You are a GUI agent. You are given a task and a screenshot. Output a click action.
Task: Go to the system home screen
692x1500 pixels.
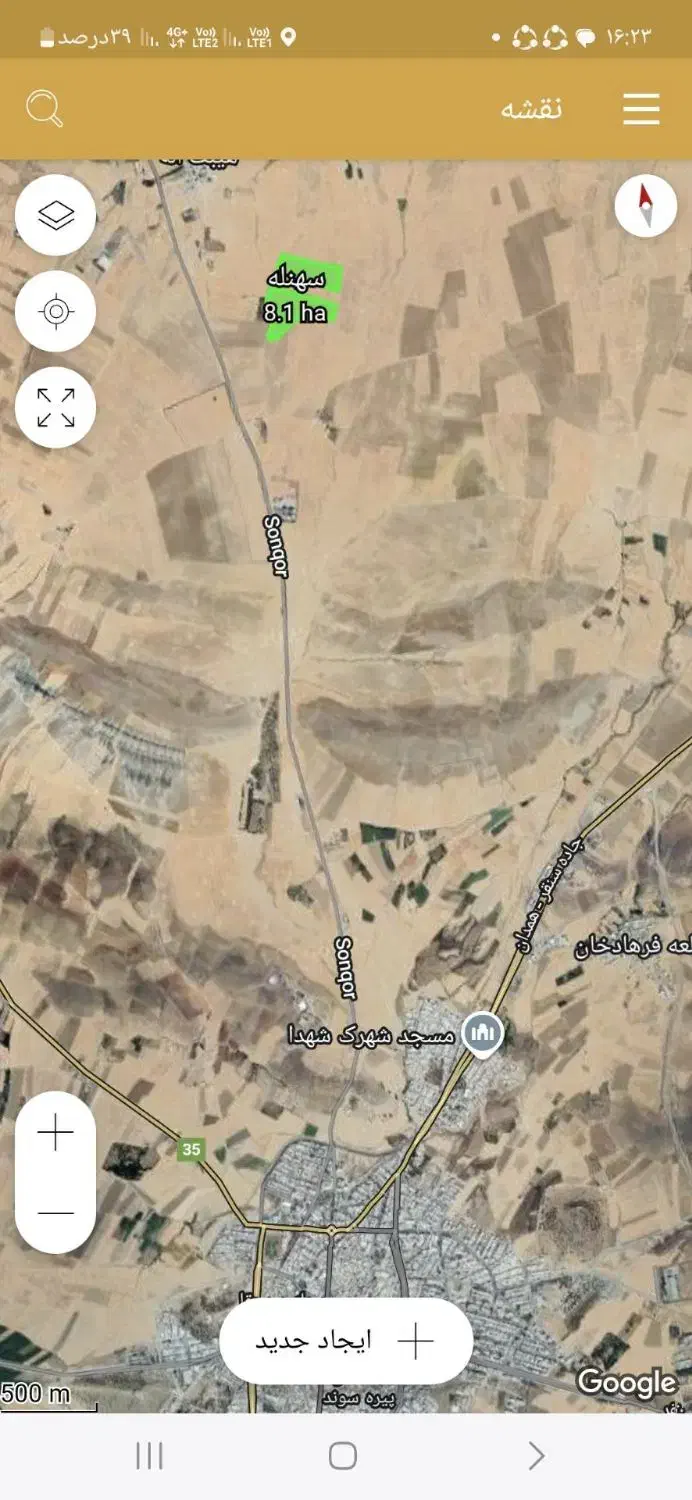coord(343,1456)
